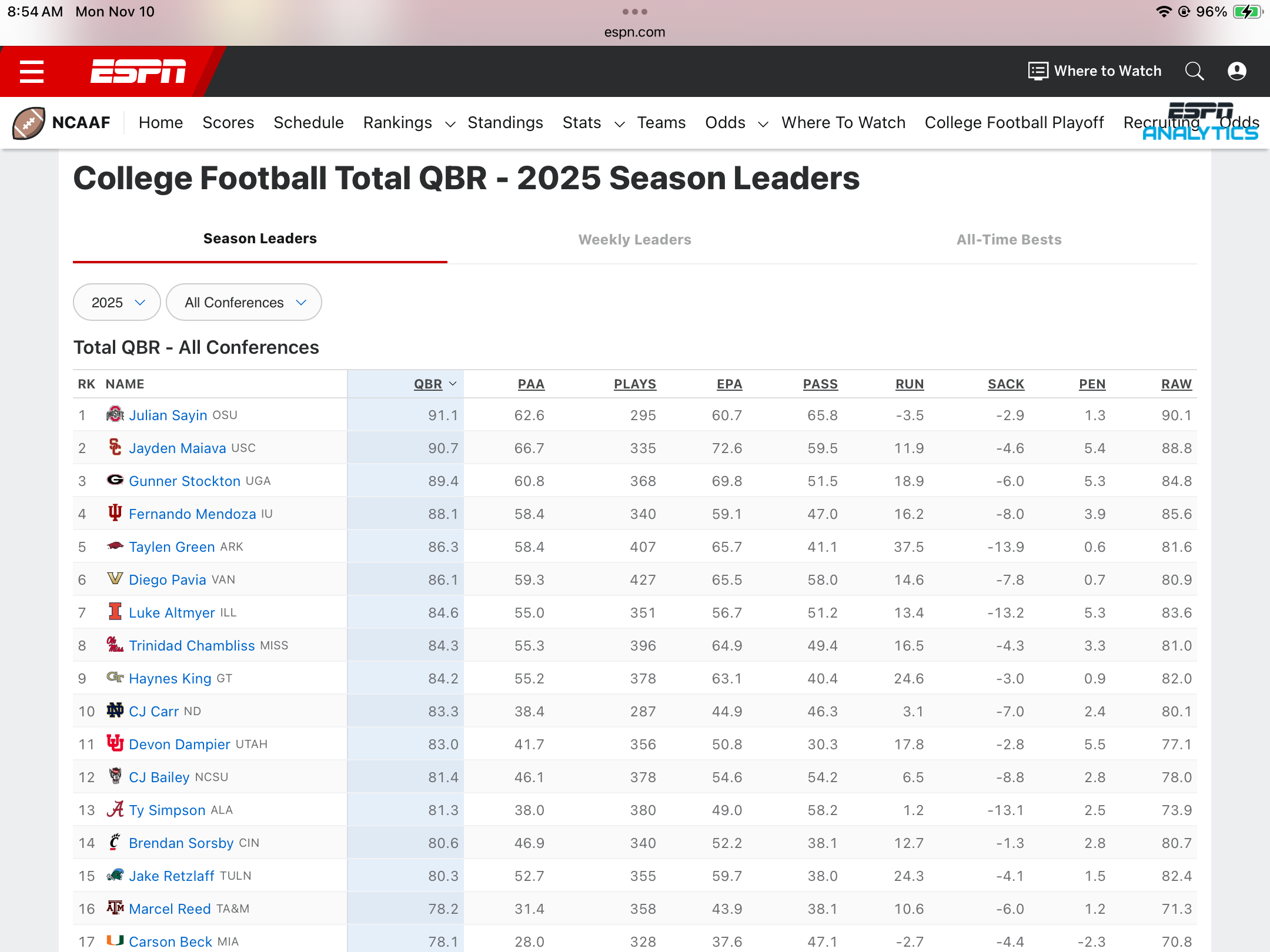Open the All Conferences filter dropdown
This screenshot has width=1270, height=952.
point(244,303)
